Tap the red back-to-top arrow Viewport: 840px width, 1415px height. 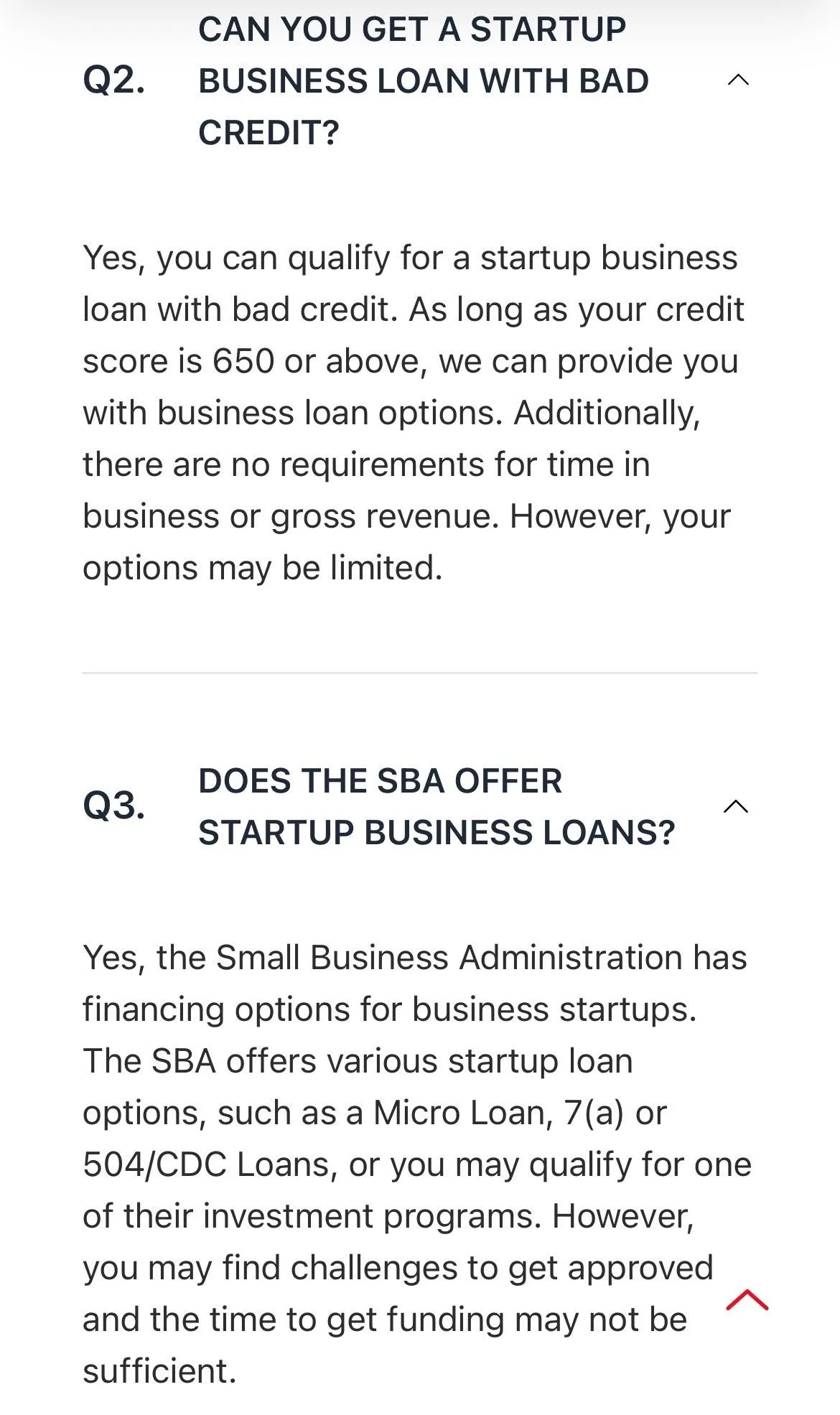pos(747,1299)
